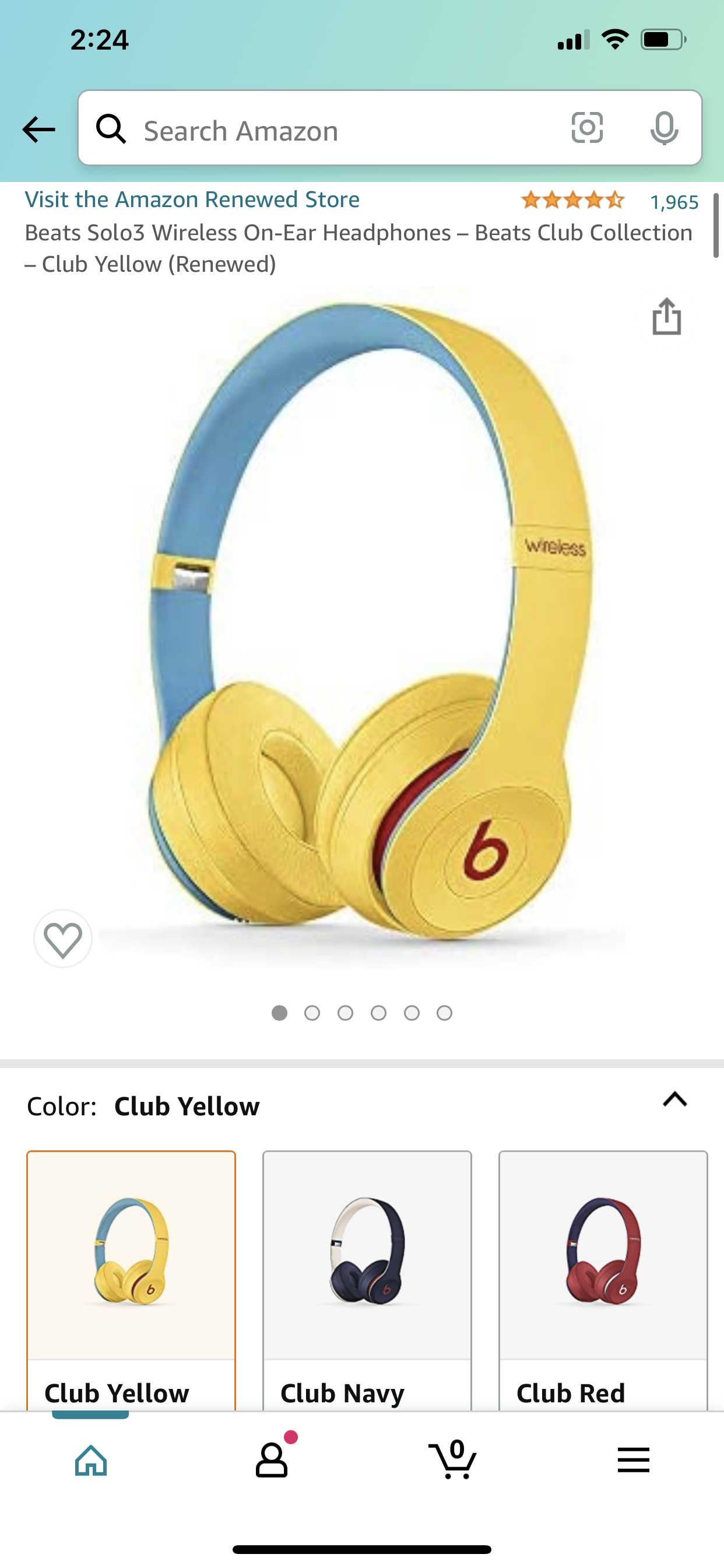Go back using the back arrow
Screen dimensions: 724x1568
[x=38, y=129]
